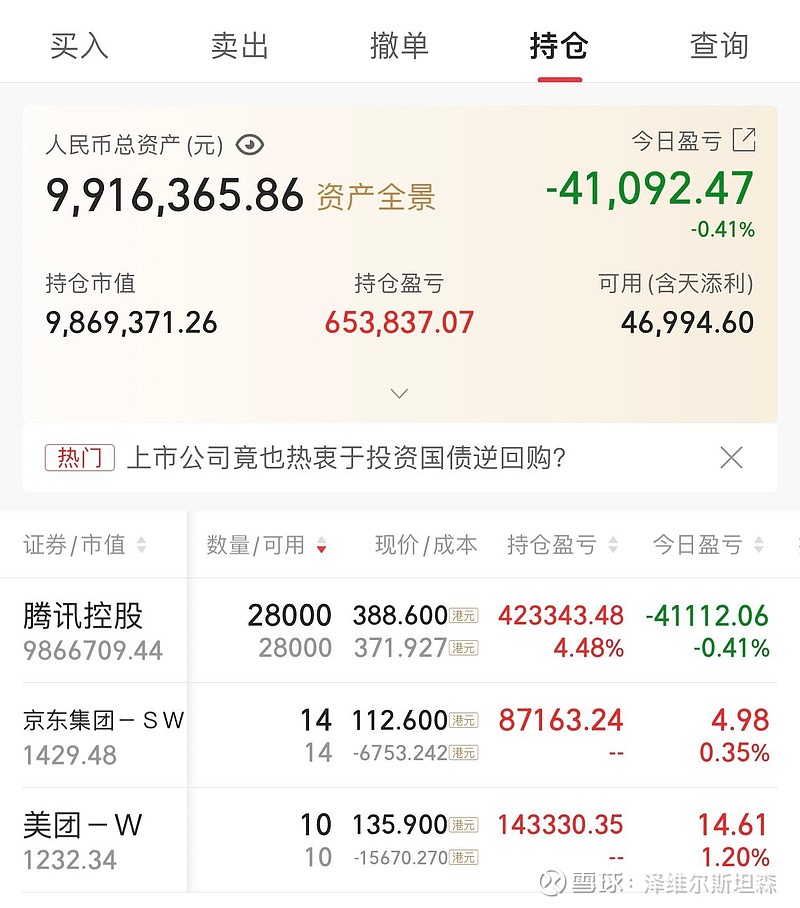The image size is (800, 908).
Task: Click the sort arrows on 证券/市值 header
Action: [144, 545]
